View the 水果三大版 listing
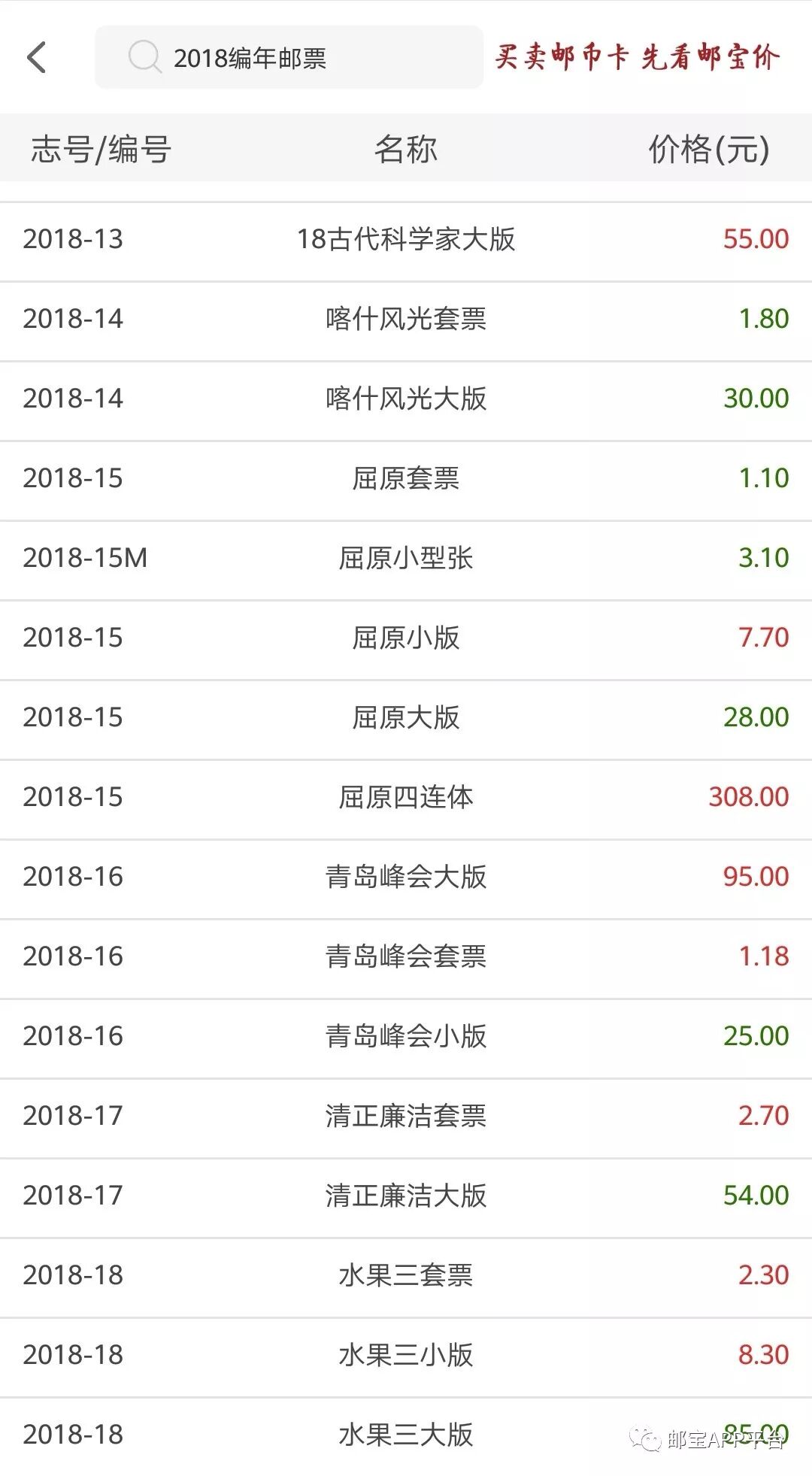 tap(406, 1435)
